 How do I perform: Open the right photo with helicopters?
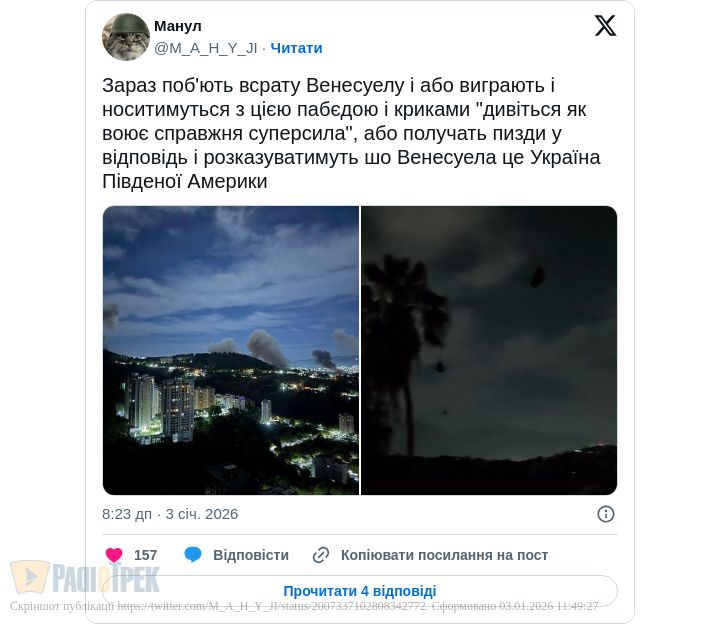[489, 350]
